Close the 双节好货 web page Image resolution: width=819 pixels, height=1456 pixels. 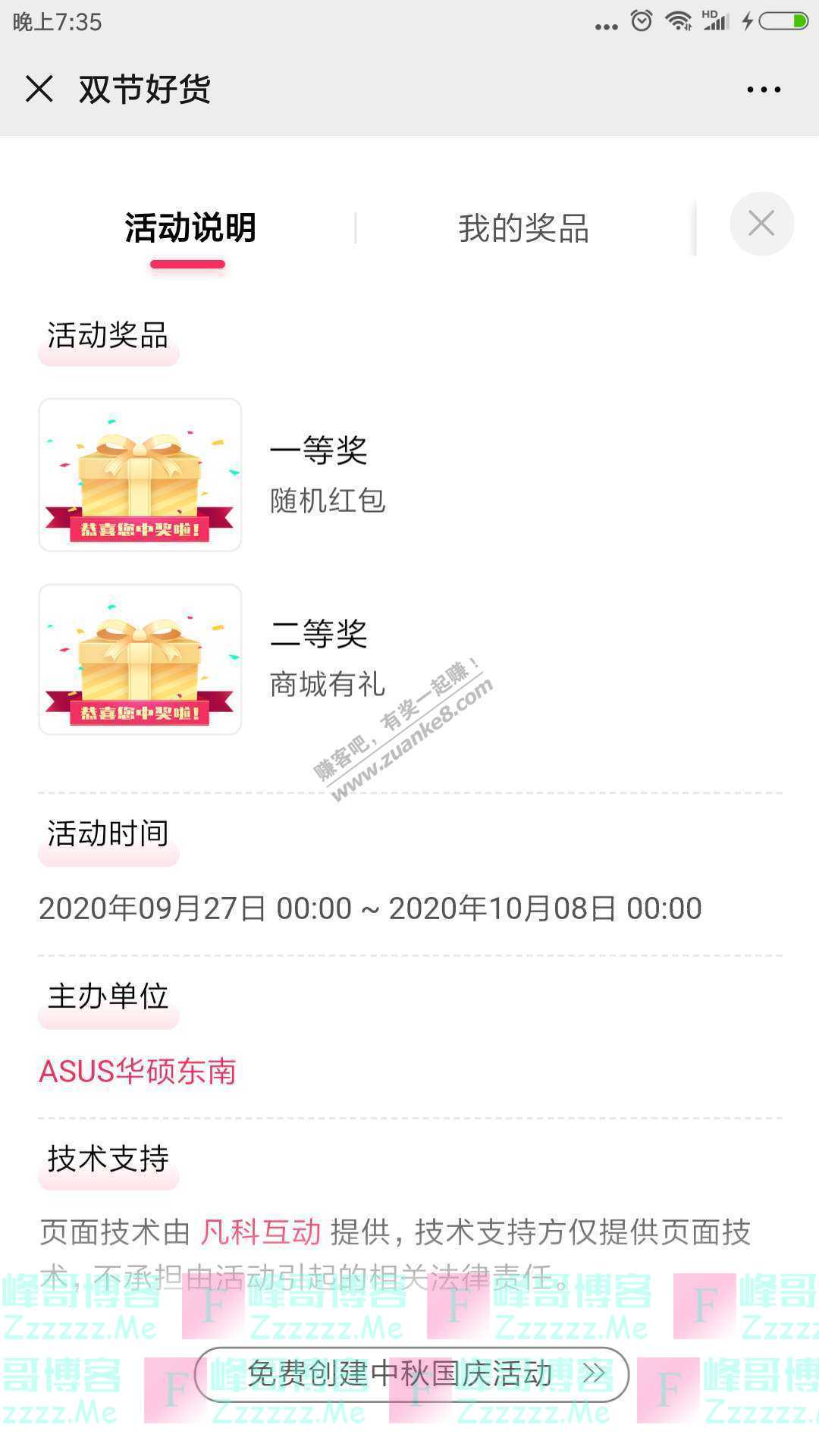[39, 89]
